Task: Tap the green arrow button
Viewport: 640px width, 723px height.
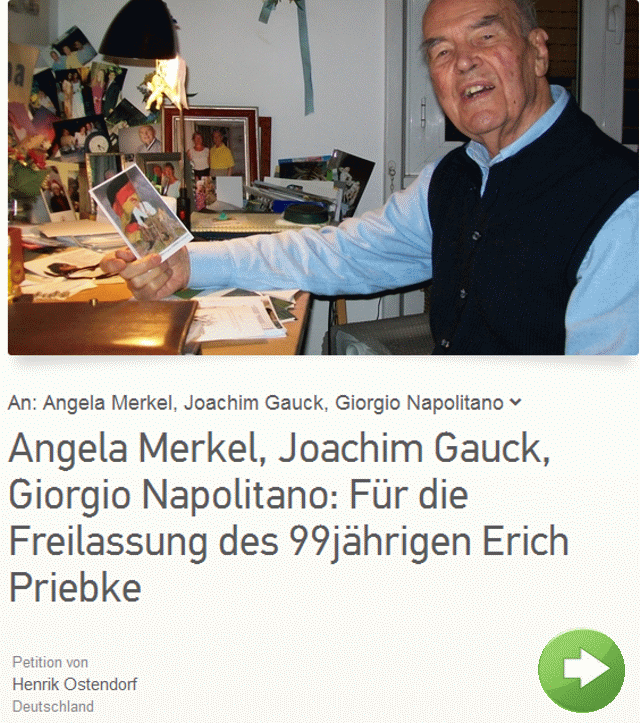Action: [x=581, y=670]
